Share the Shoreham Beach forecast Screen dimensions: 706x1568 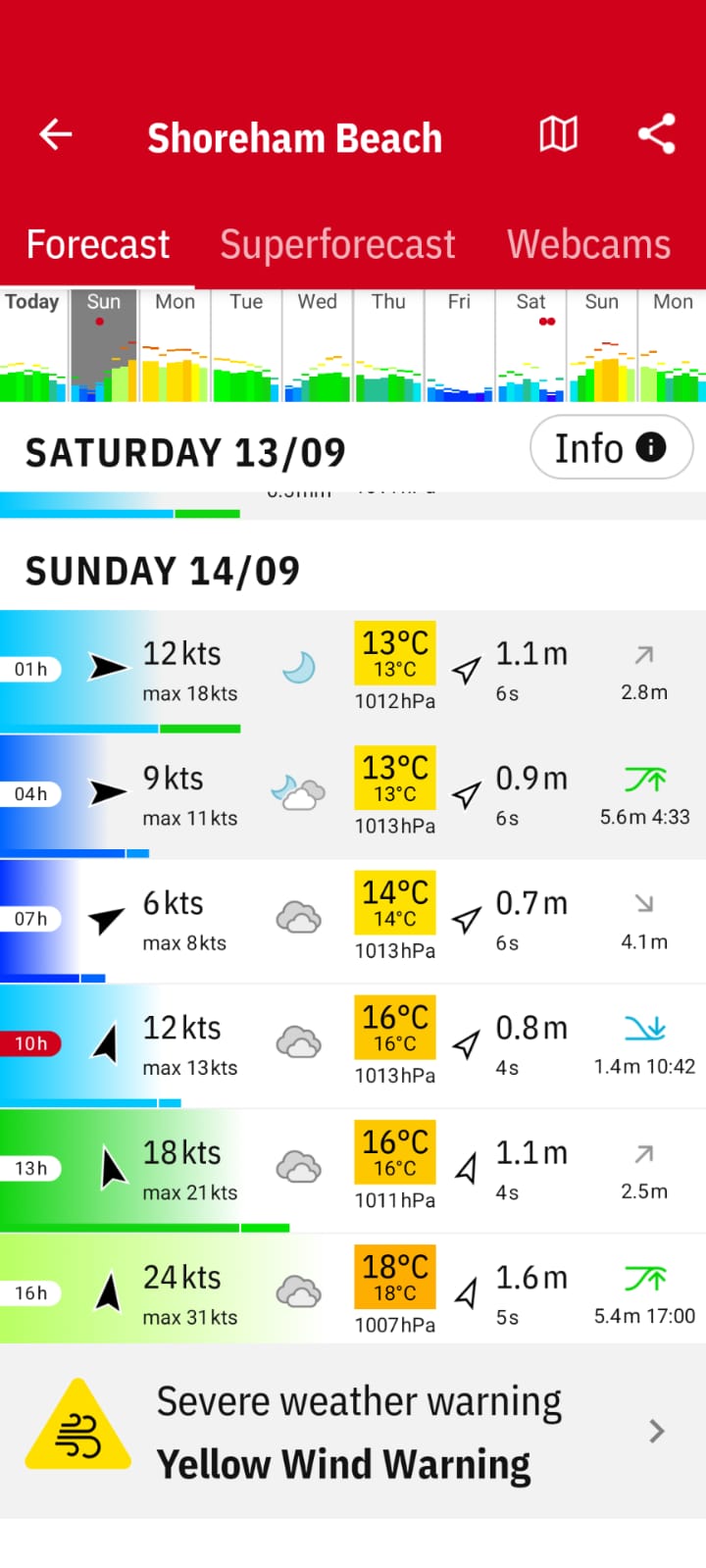click(656, 134)
